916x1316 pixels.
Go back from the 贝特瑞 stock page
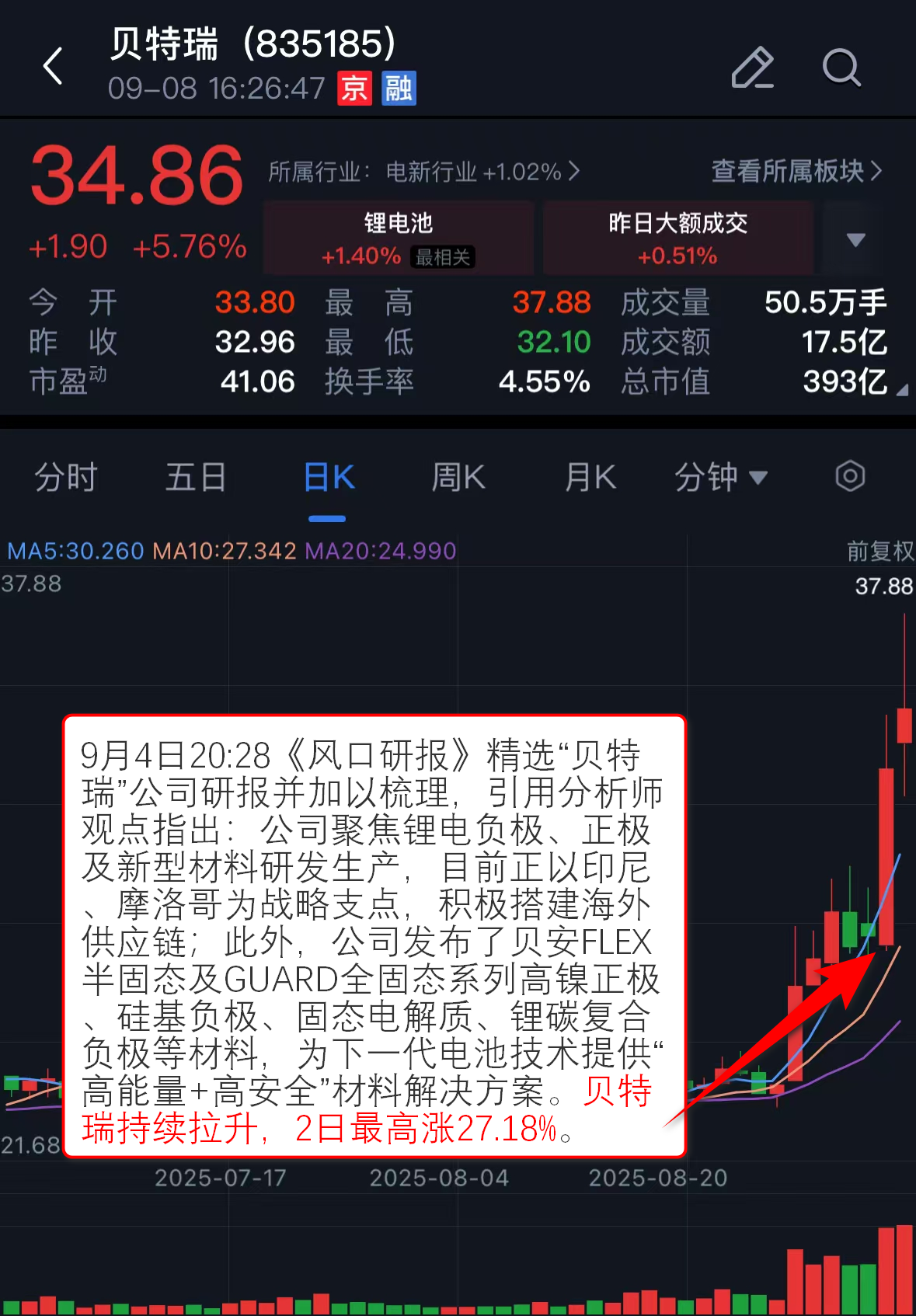click(x=53, y=66)
